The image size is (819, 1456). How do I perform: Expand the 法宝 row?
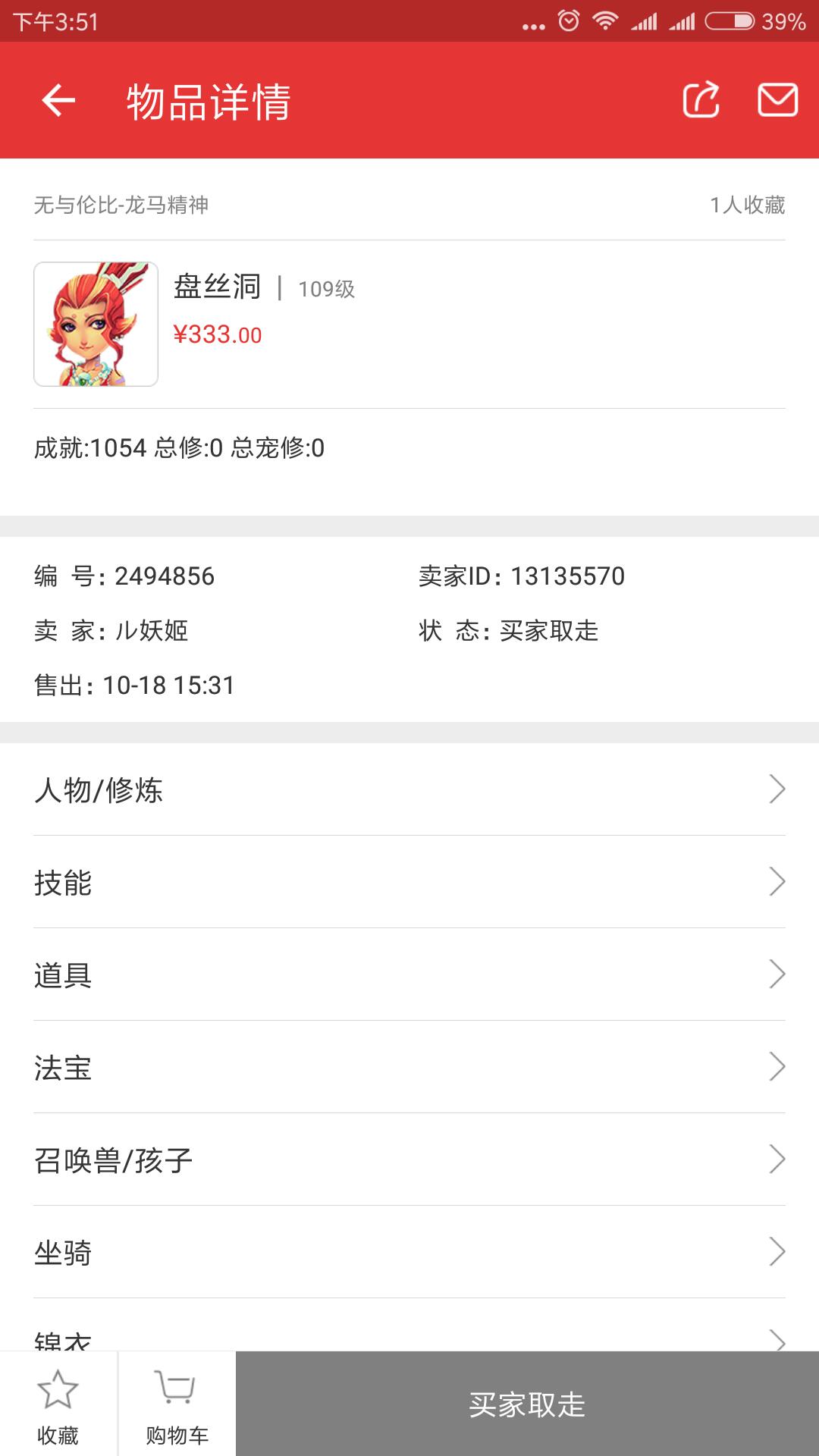(409, 1067)
